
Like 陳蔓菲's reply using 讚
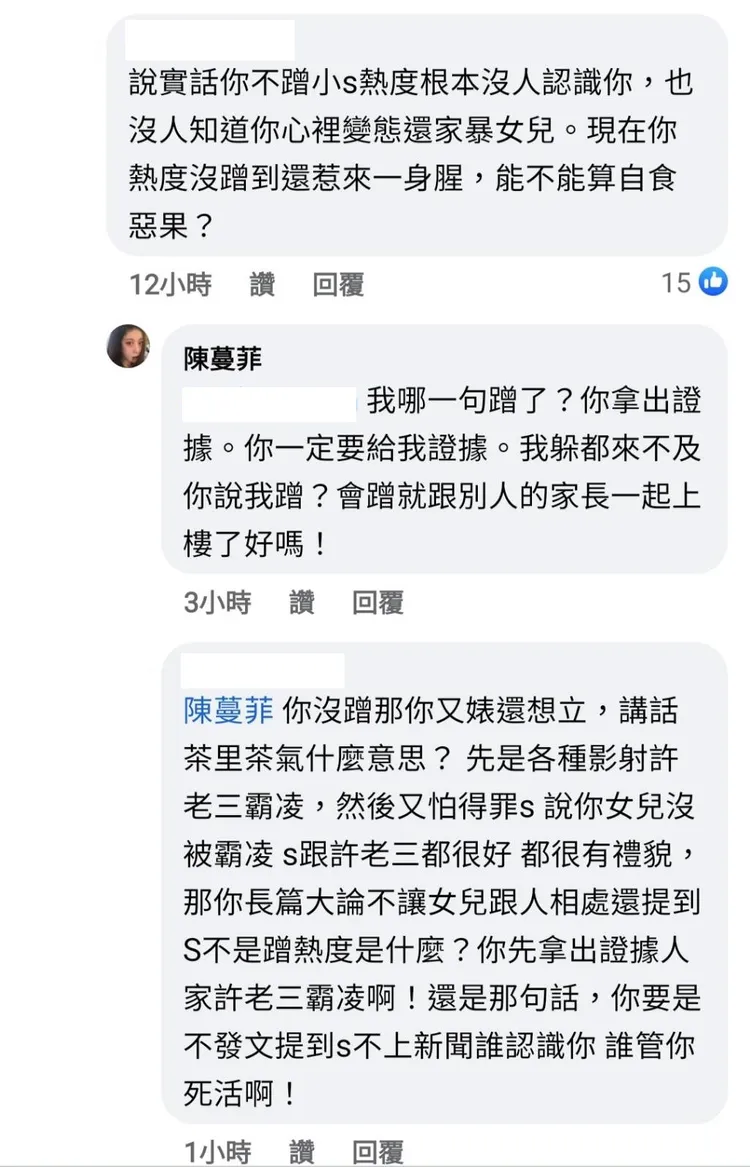[x=300, y=603]
